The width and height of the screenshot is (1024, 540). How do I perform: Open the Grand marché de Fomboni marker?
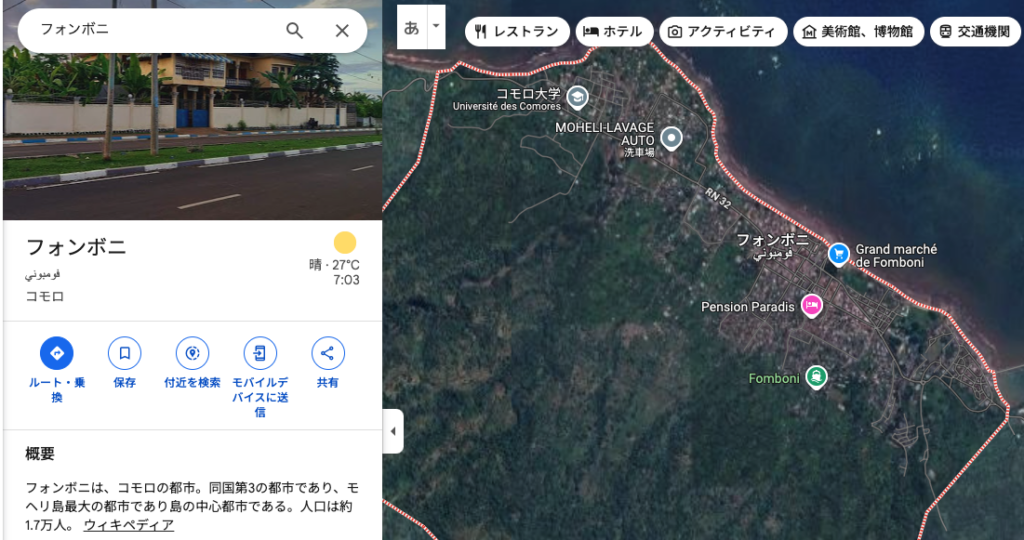pyautogui.click(x=839, y=254)
